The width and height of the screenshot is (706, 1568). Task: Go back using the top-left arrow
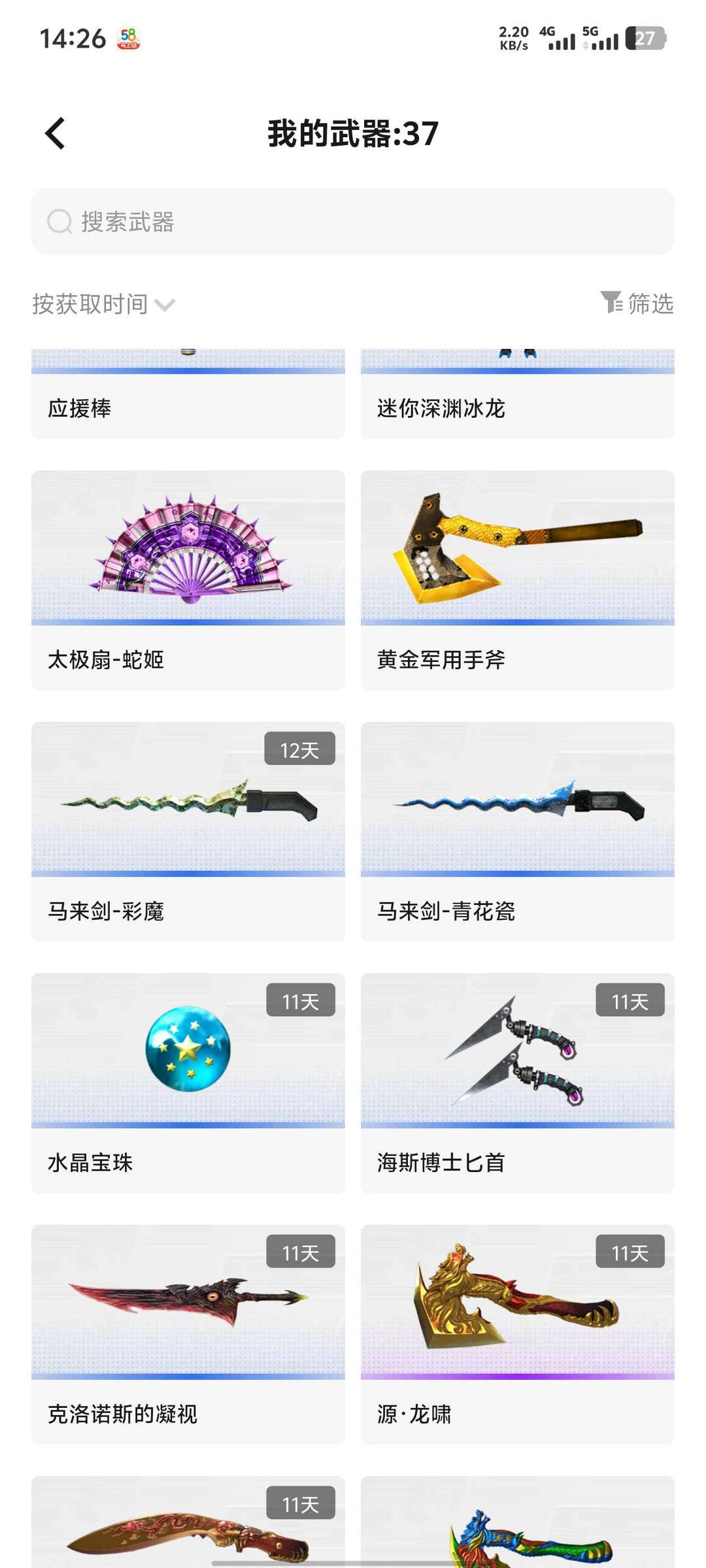(x=56, y=133)
